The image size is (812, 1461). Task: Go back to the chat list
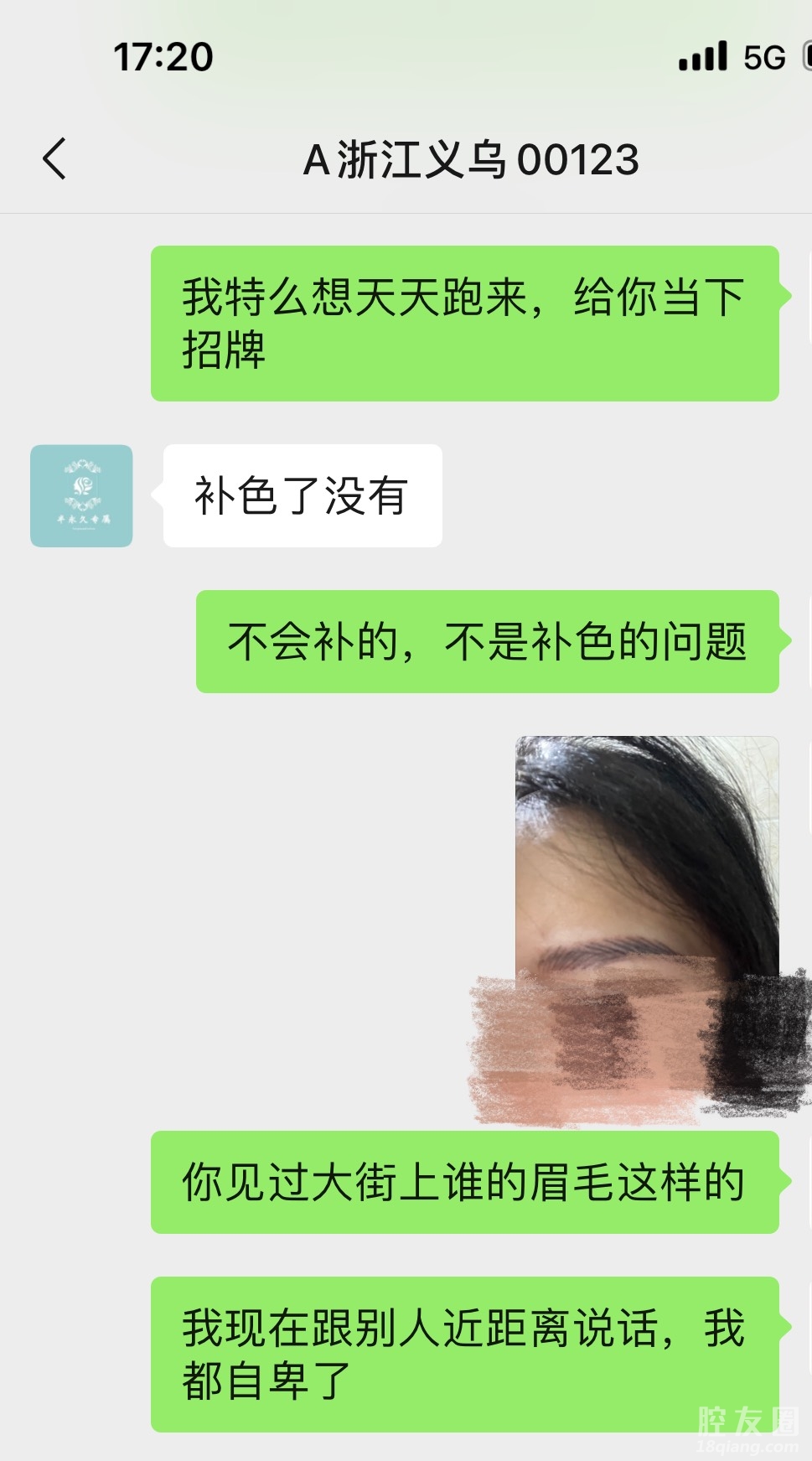pyautogui.click(x=54, y=158)
